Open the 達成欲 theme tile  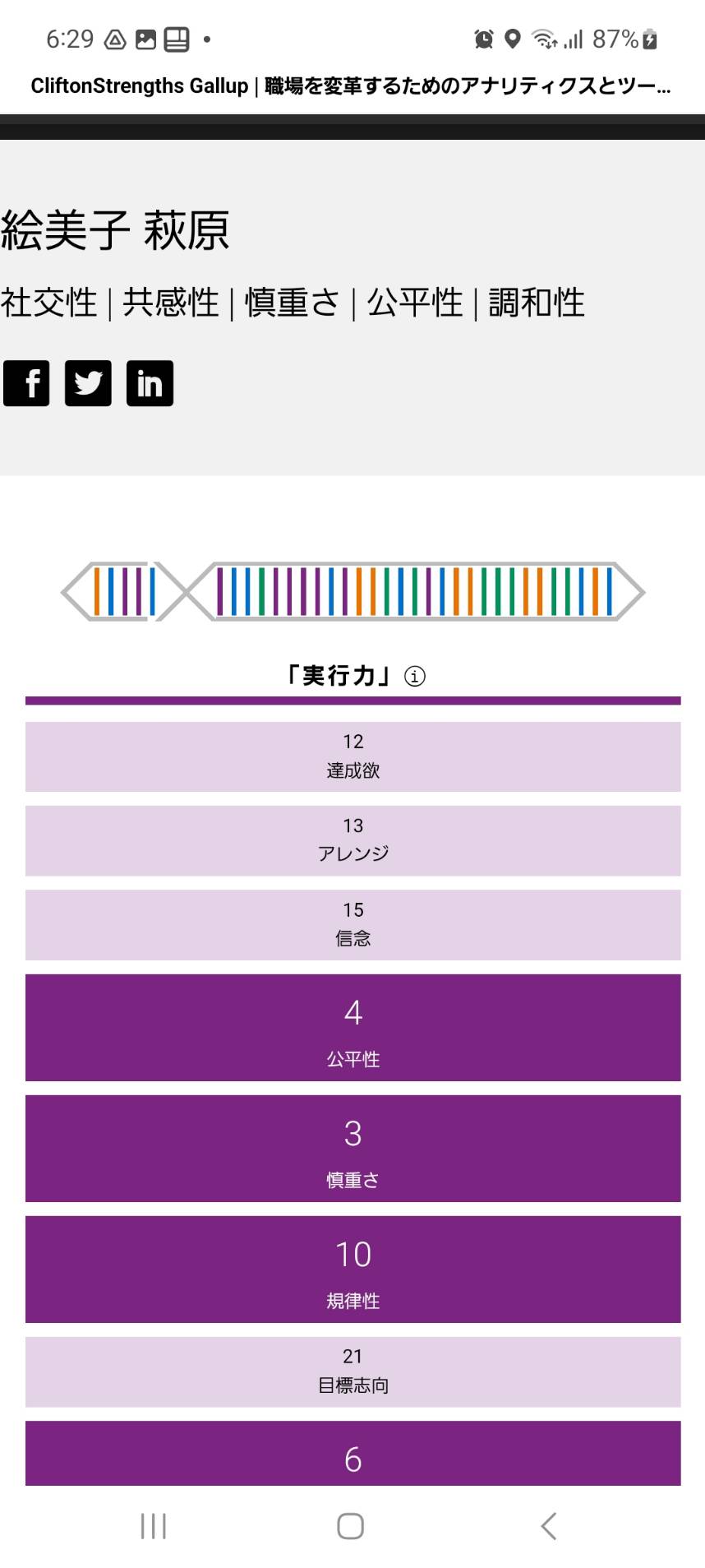(353, 756)
